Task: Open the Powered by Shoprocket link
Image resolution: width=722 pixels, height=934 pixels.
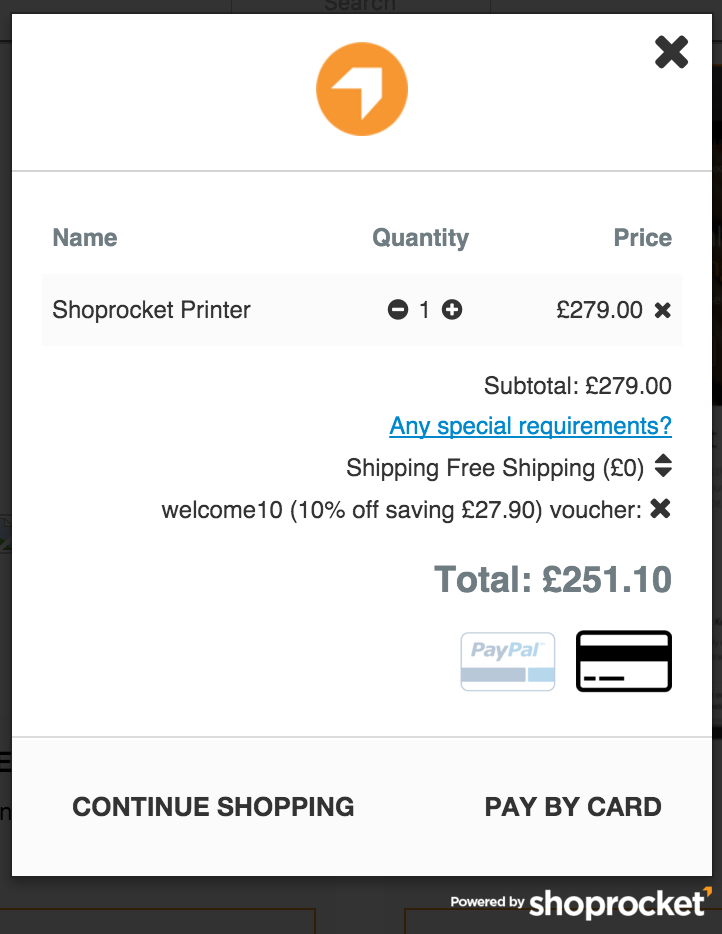Action: pyautogui.click(x=580, y=902)
